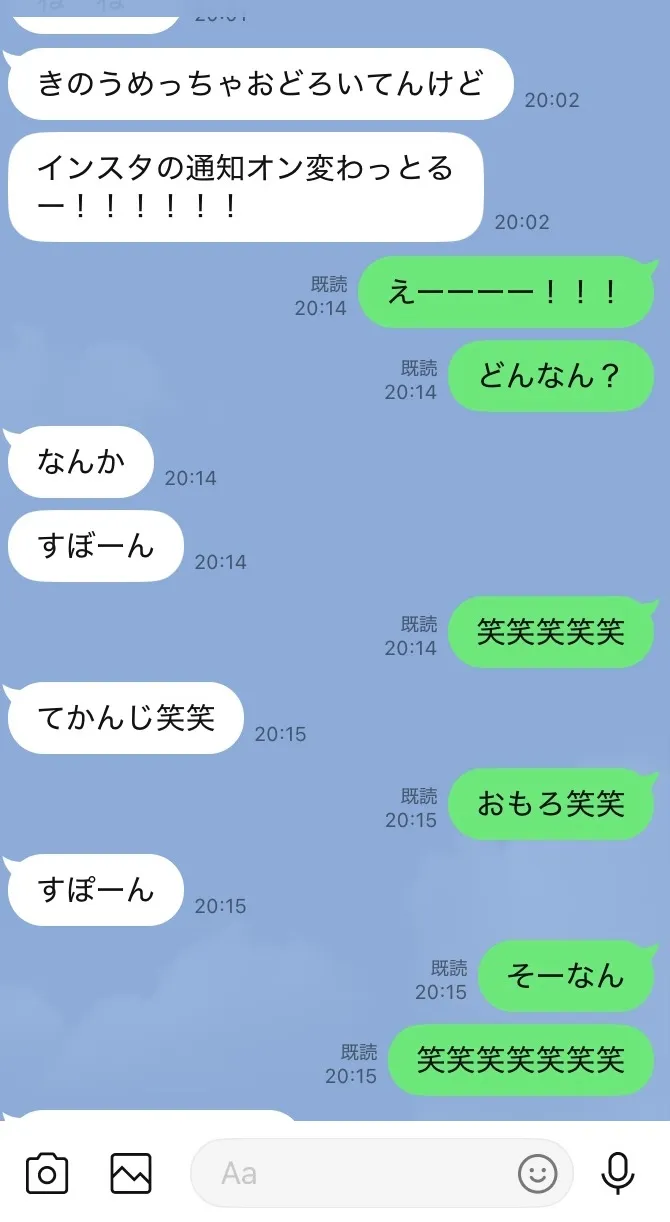
Task: Open the emoji and sticker picker
Action: (538, 1172)
